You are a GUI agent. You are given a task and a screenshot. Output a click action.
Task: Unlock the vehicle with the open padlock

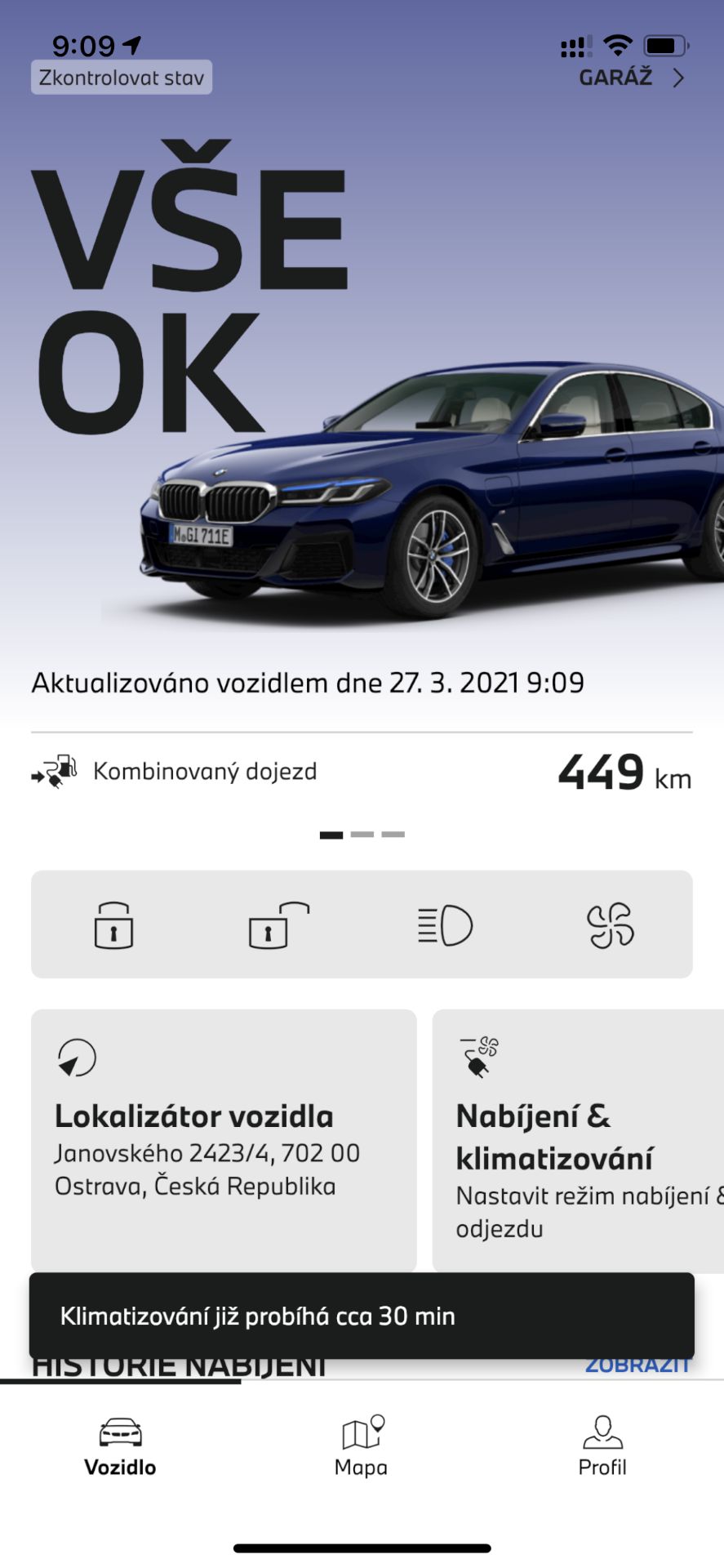(278, 925)
